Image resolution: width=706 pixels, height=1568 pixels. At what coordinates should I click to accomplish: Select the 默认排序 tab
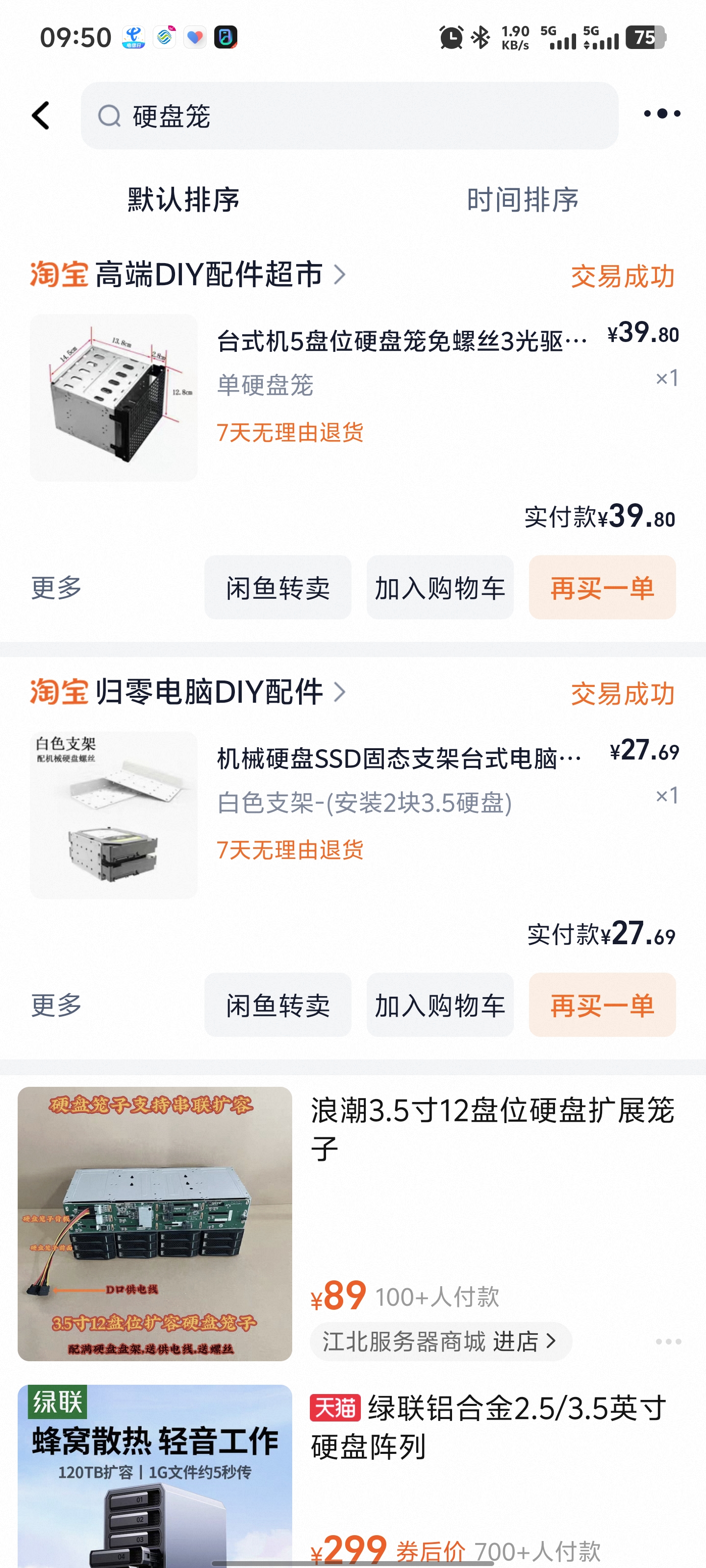183,200
